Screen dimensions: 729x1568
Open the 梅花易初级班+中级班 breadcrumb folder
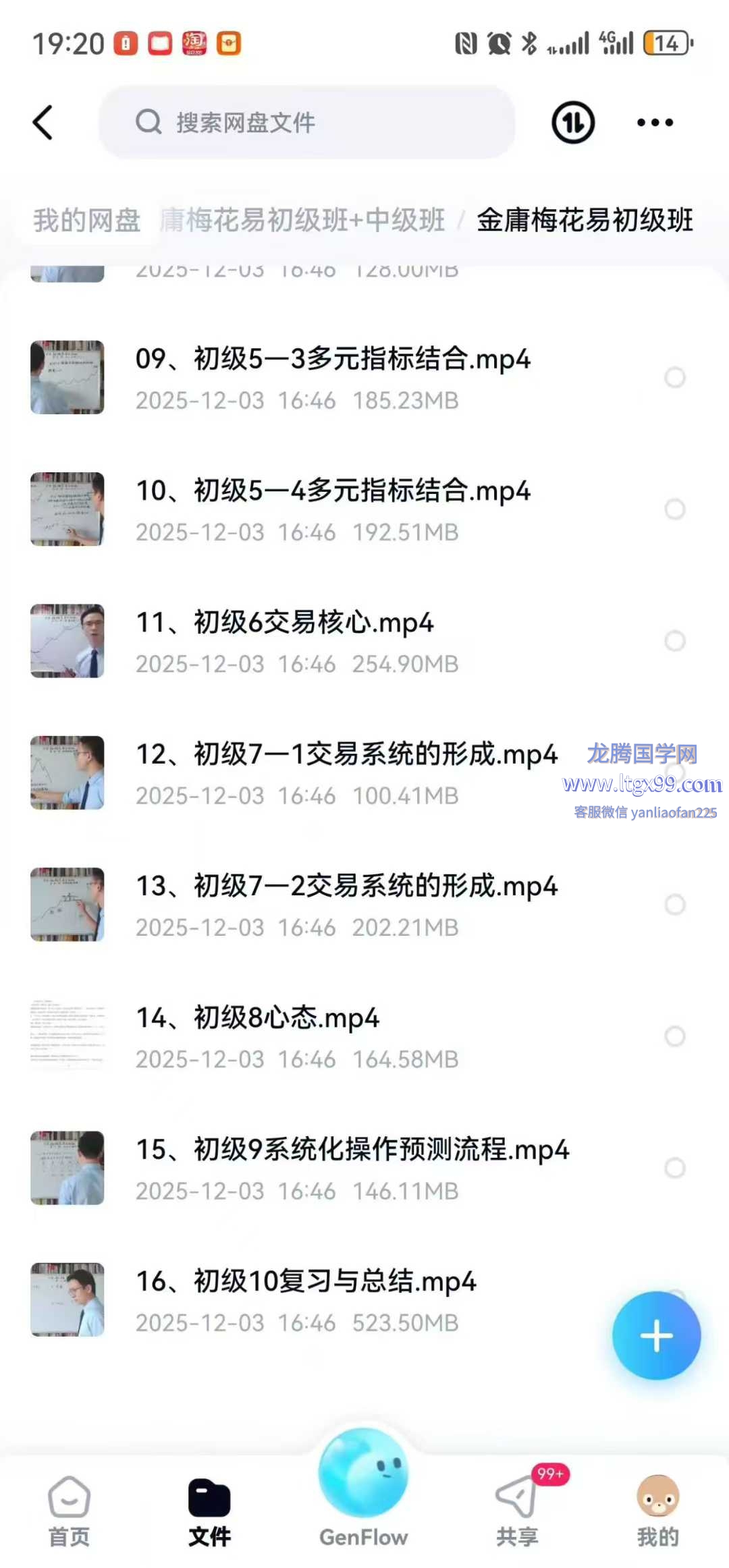click(x=304, y=221)
